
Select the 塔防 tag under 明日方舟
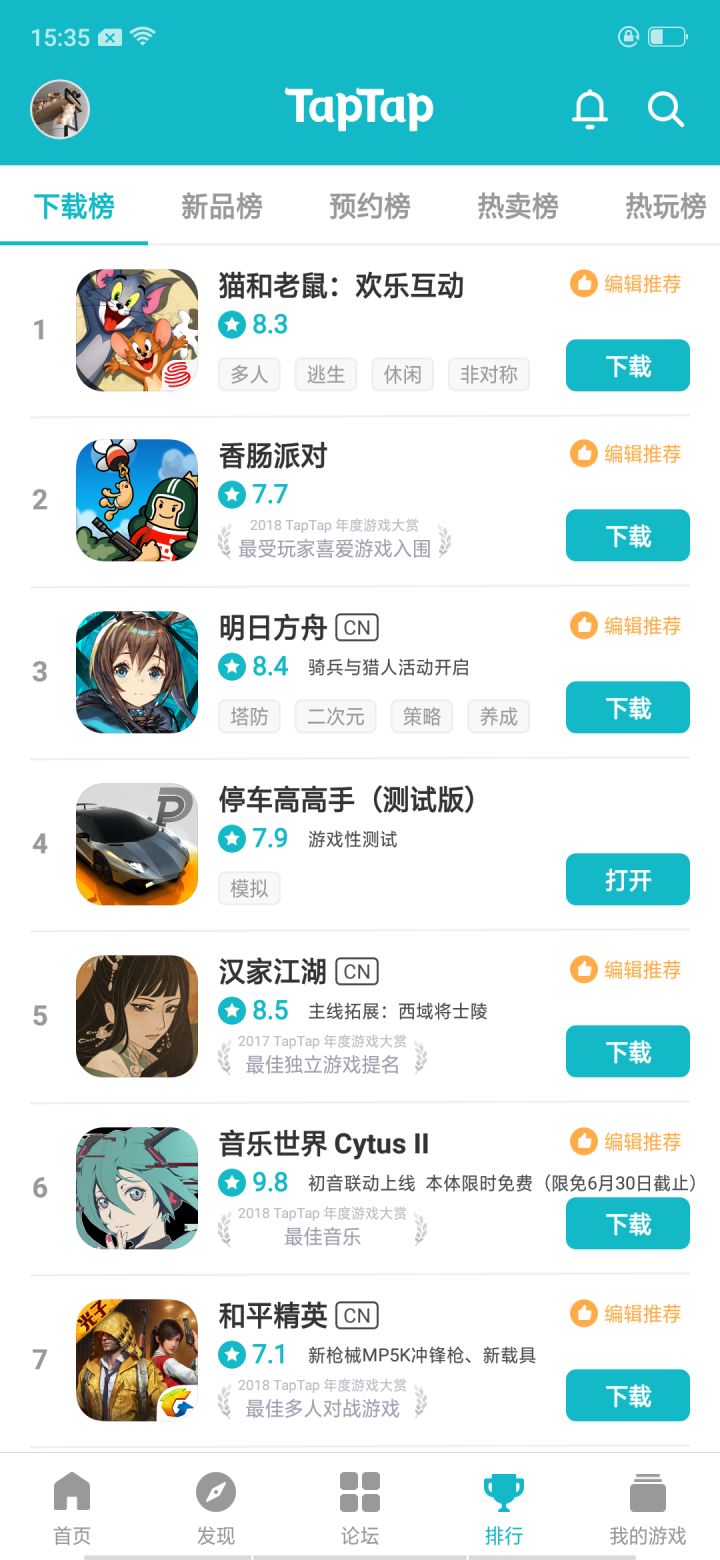(249, 716)
